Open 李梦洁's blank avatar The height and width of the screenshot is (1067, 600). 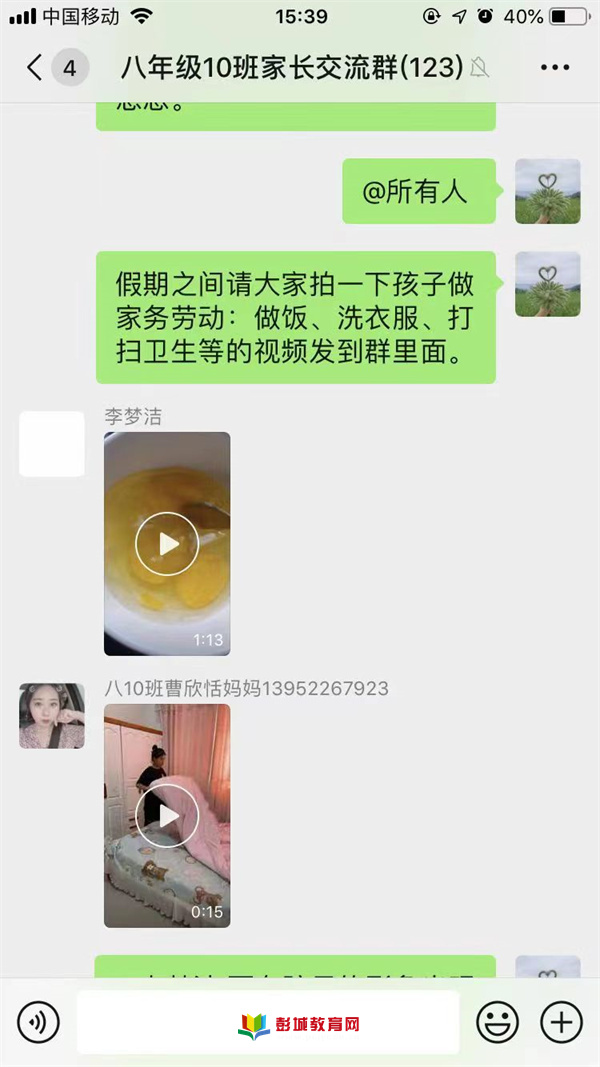point(52,444)
